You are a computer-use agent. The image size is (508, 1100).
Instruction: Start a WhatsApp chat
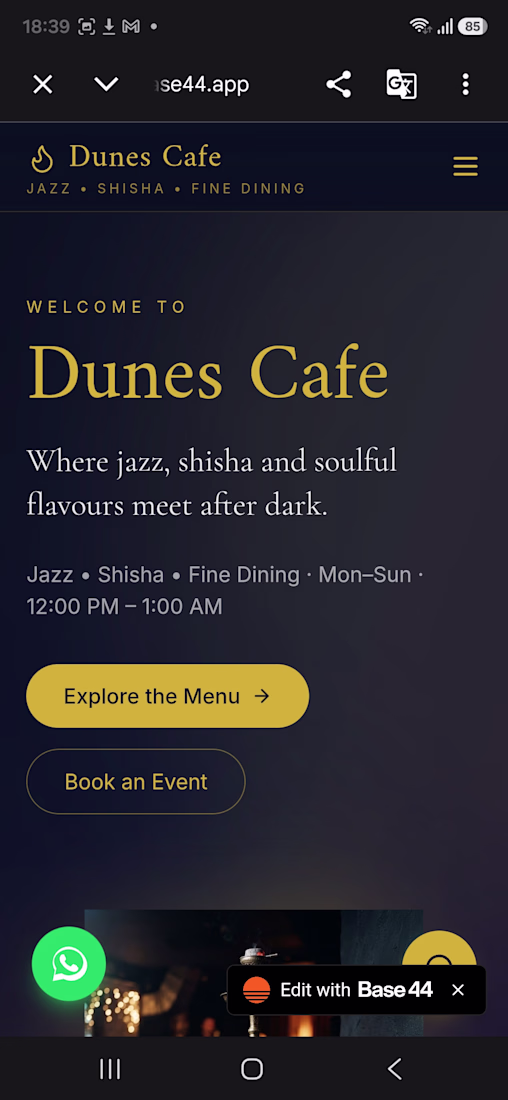(x=69, y=964)
